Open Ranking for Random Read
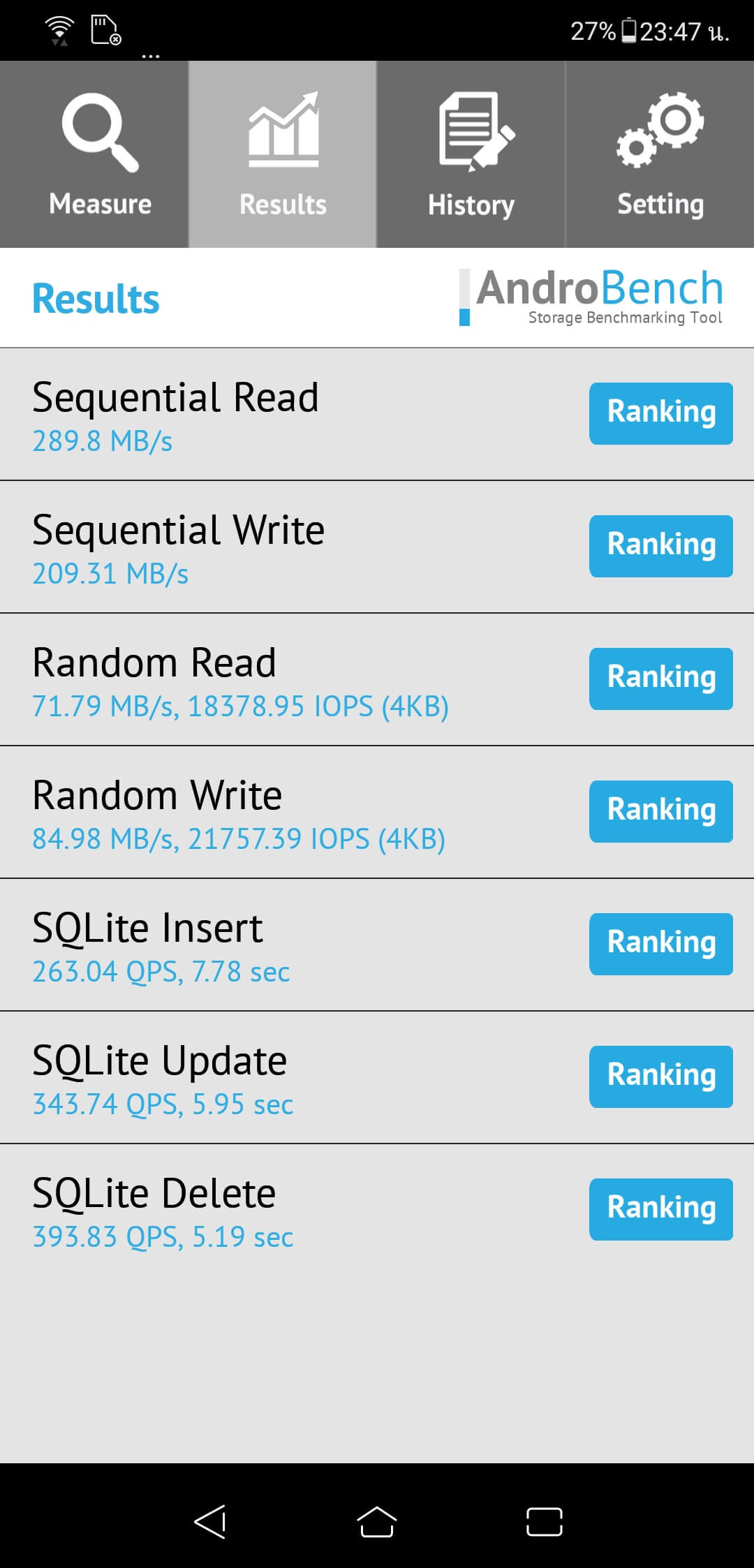 [661, 679]
